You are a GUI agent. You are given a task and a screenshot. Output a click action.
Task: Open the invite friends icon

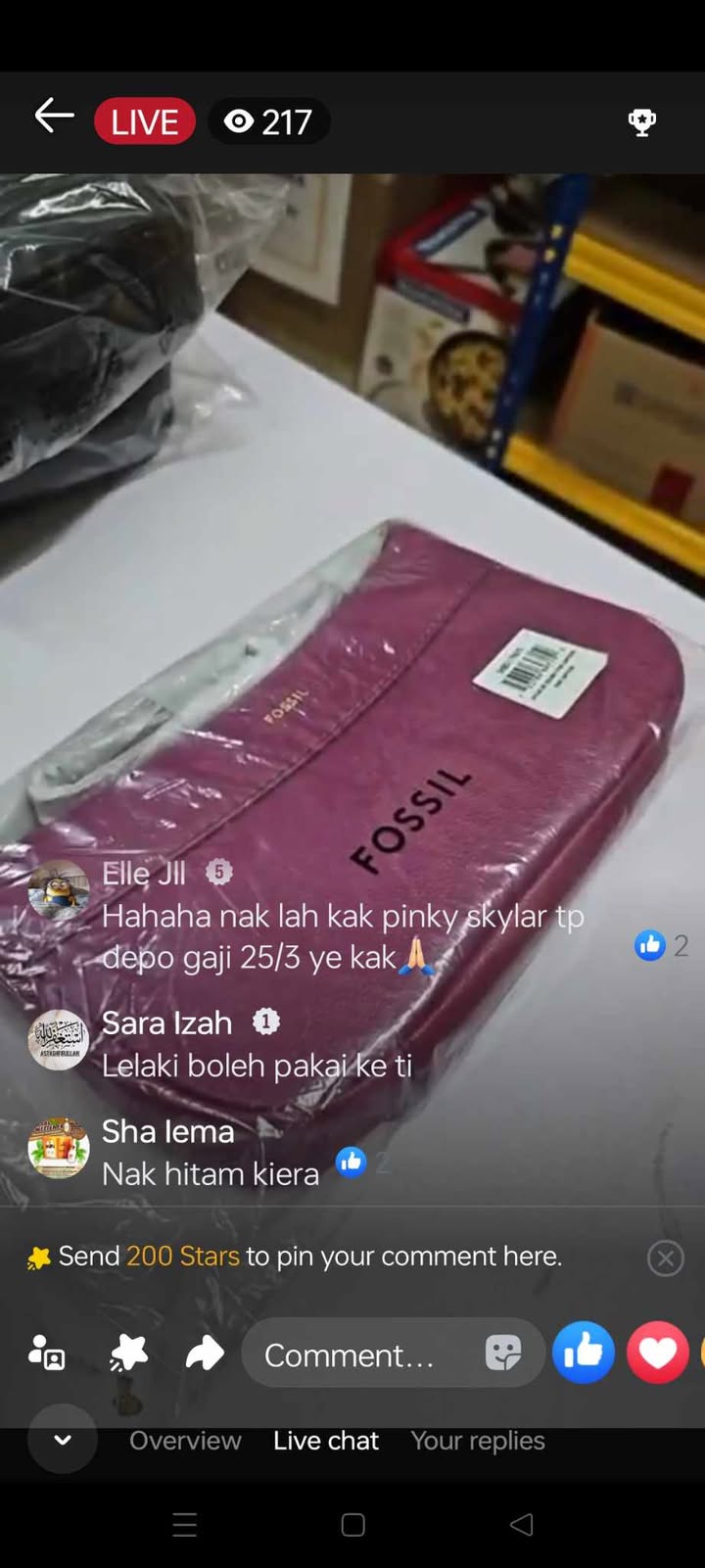coord(47,1354)
